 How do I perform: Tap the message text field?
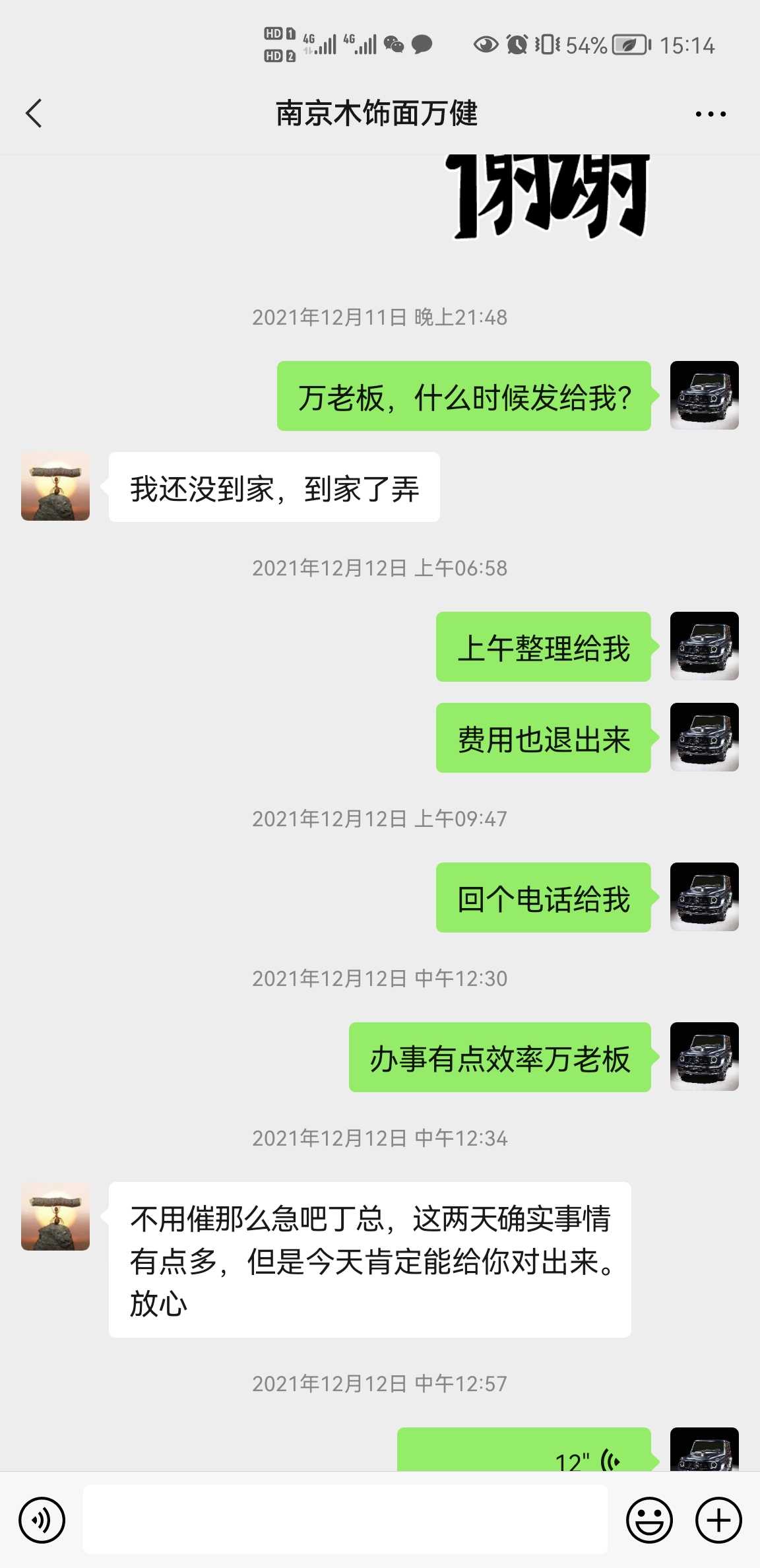pyautogui.click(x=344, y=1520)
